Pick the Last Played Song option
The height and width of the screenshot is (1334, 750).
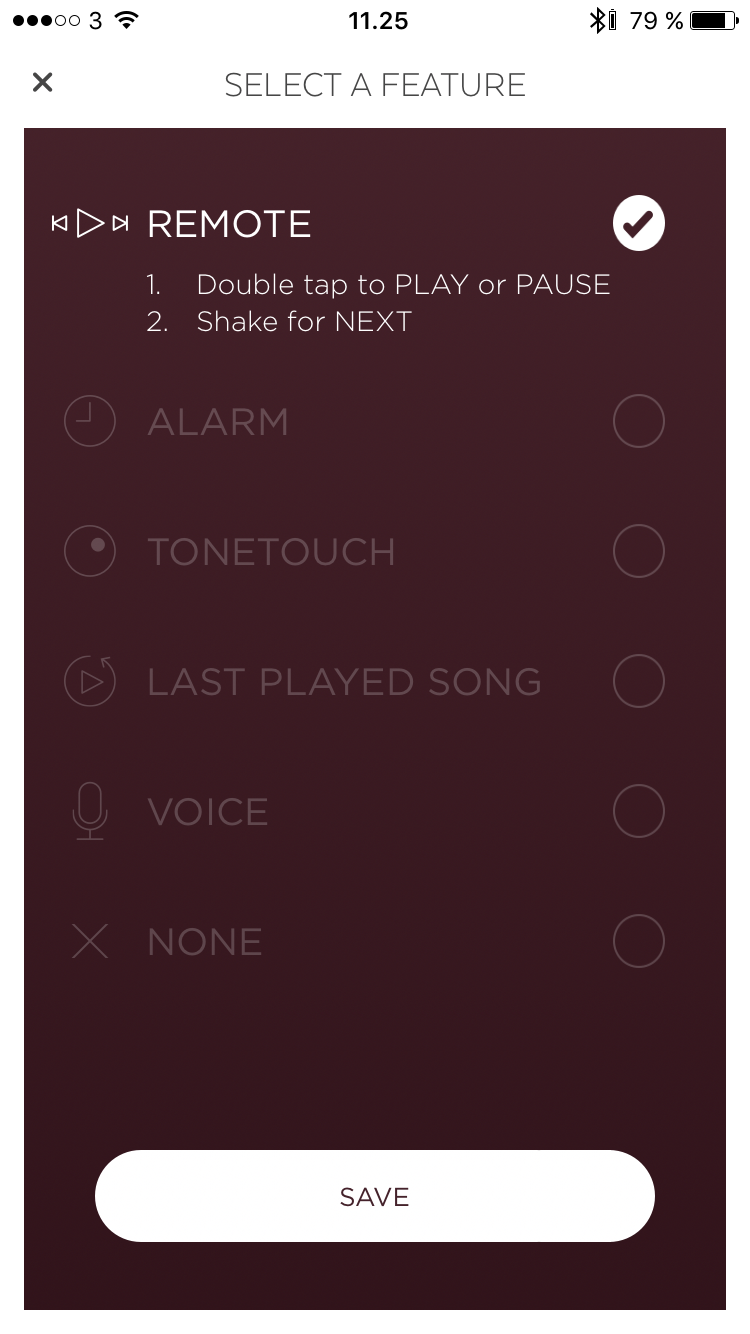pyautogui.click(x=638, y=681)
